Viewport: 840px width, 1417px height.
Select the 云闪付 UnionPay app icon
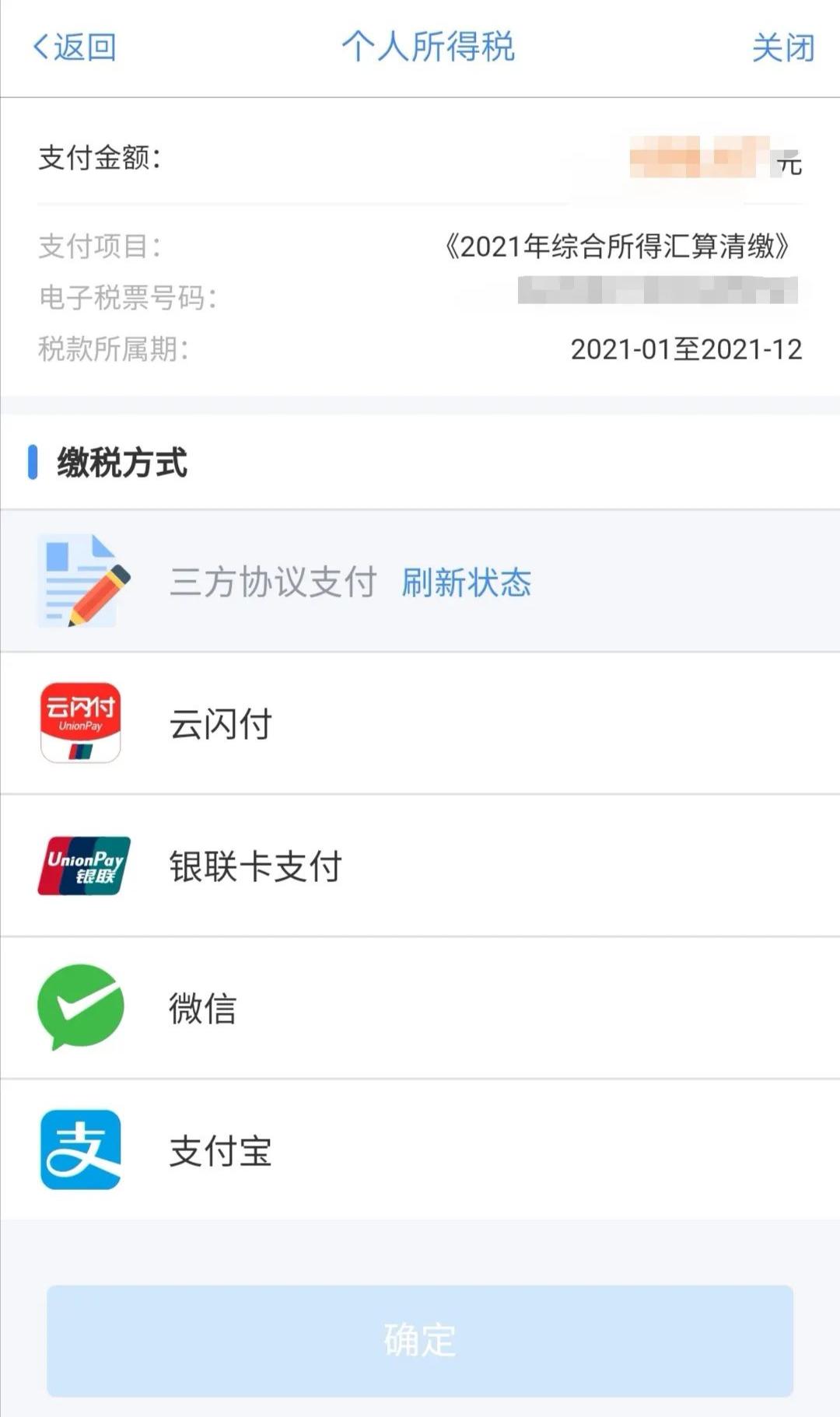80,723
